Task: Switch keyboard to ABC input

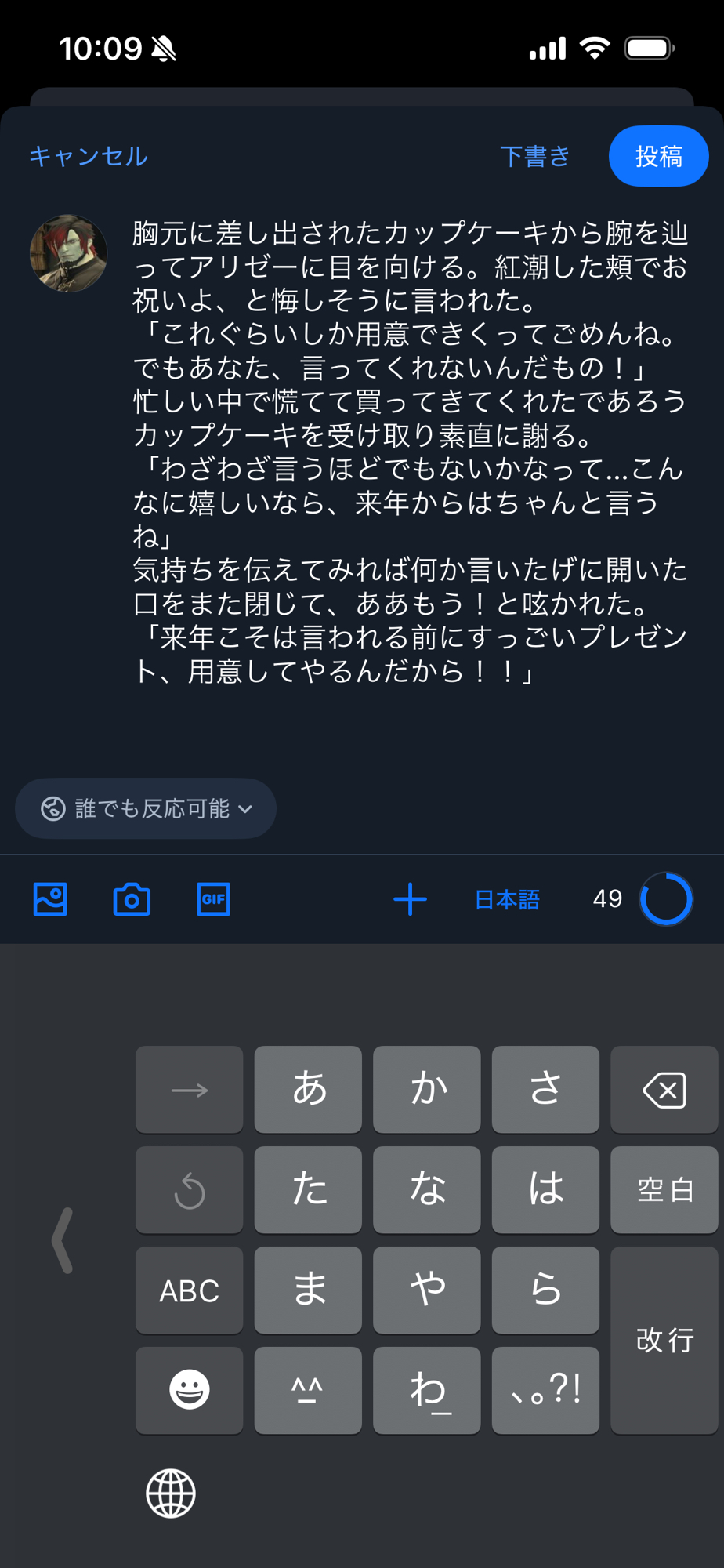Action: [x=189, y=1290]
